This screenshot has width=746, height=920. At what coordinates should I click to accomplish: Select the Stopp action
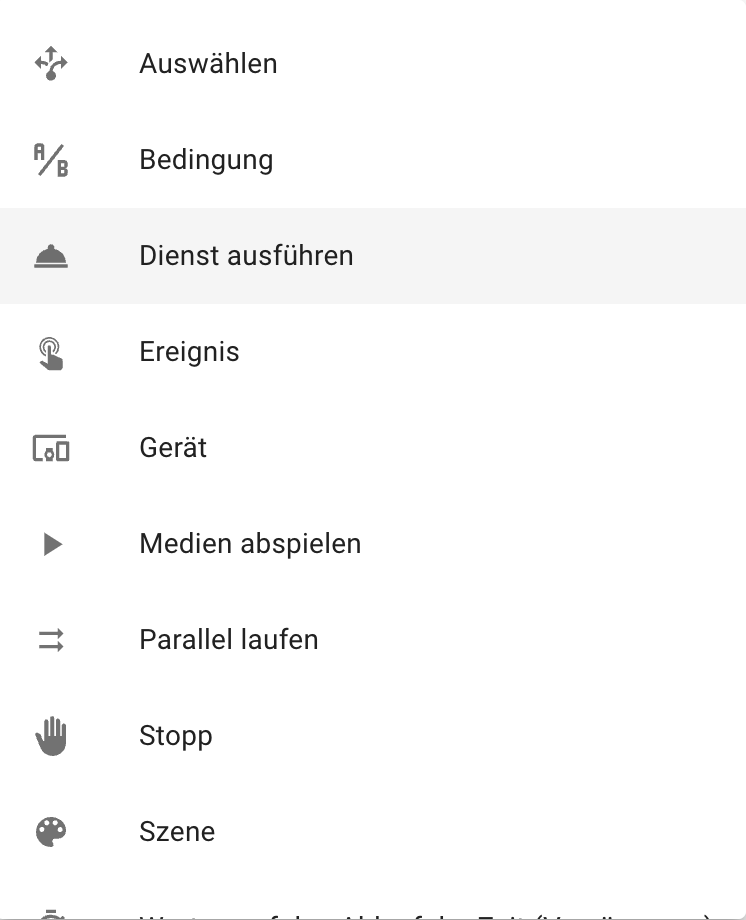point(176,736)
